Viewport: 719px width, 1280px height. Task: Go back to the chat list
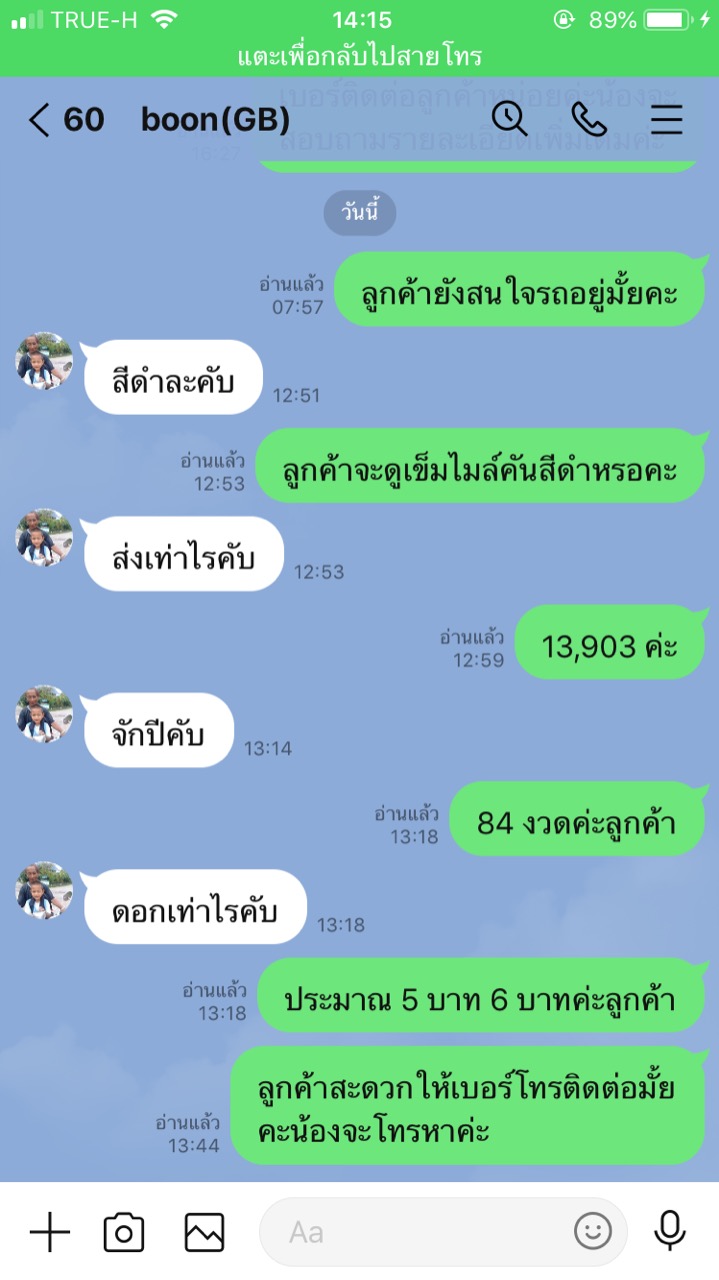[40, 121]
